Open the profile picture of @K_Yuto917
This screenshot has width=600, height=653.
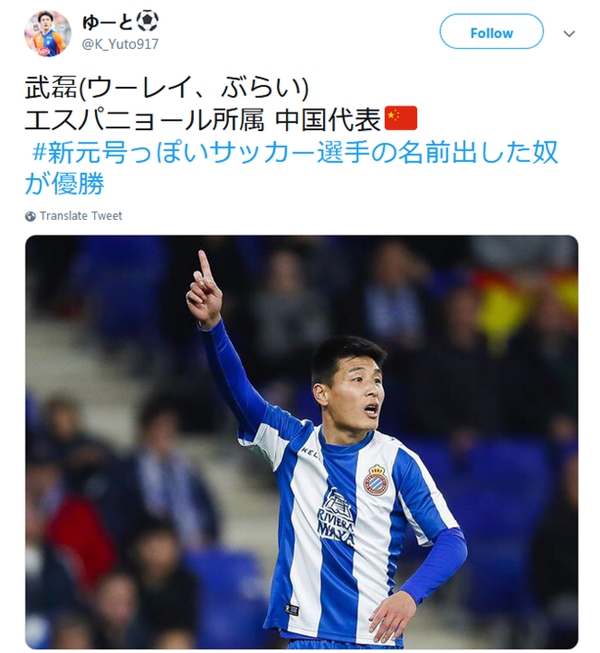[x=47, y=33]
